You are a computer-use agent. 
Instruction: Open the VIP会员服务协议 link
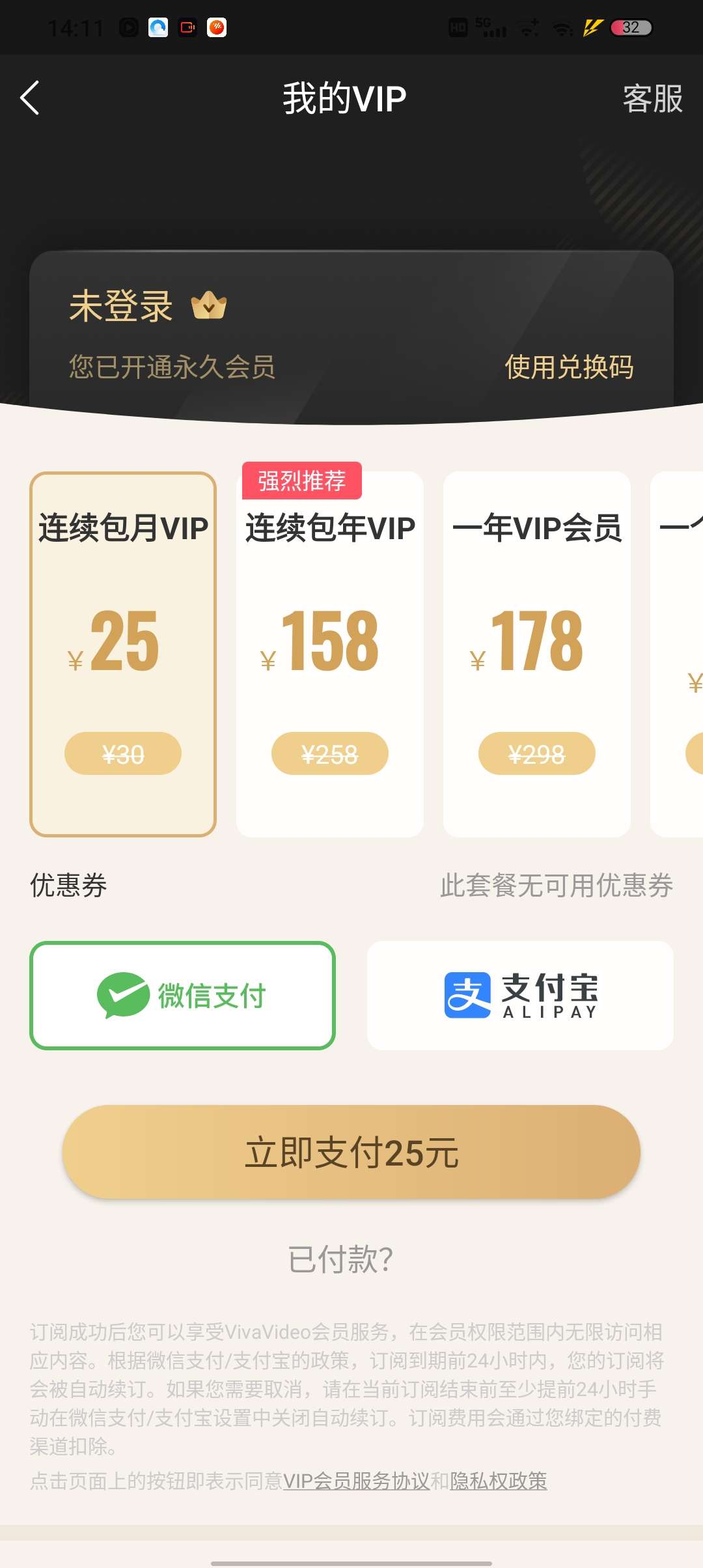point(356,1481)
